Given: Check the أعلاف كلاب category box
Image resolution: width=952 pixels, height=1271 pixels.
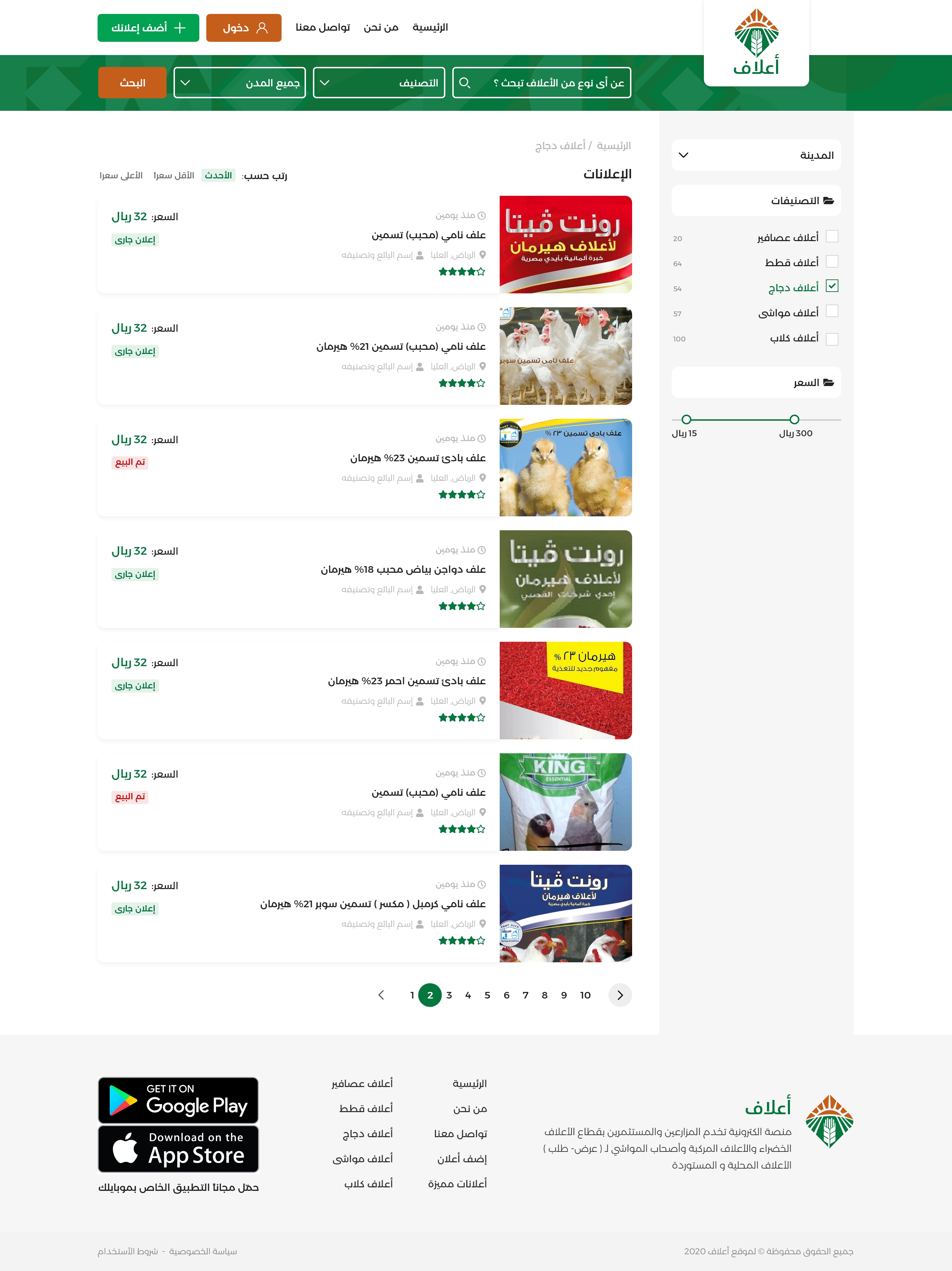Looking at the screenshot, I should 831,339.
